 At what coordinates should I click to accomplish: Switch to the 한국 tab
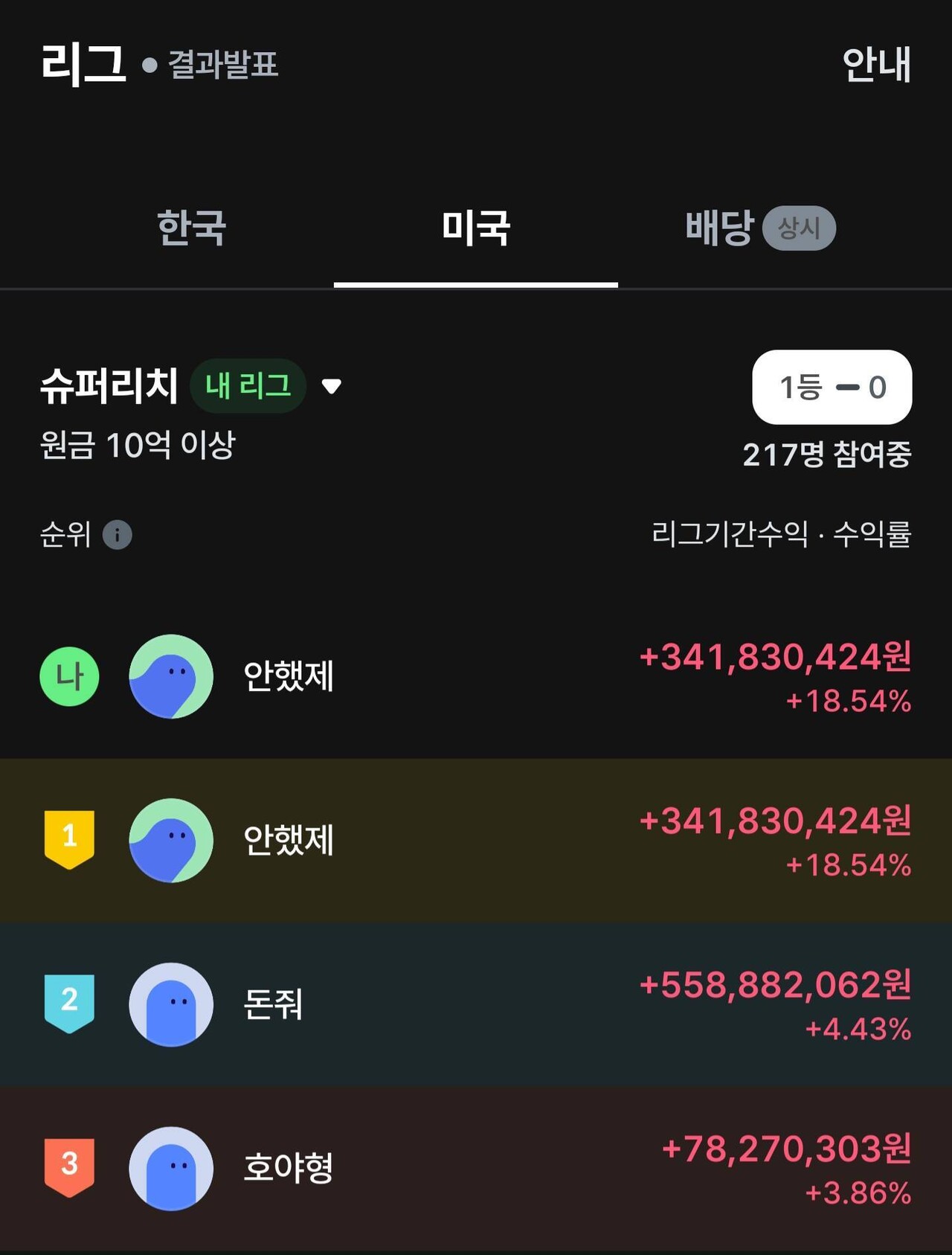[x=191, y=228]
